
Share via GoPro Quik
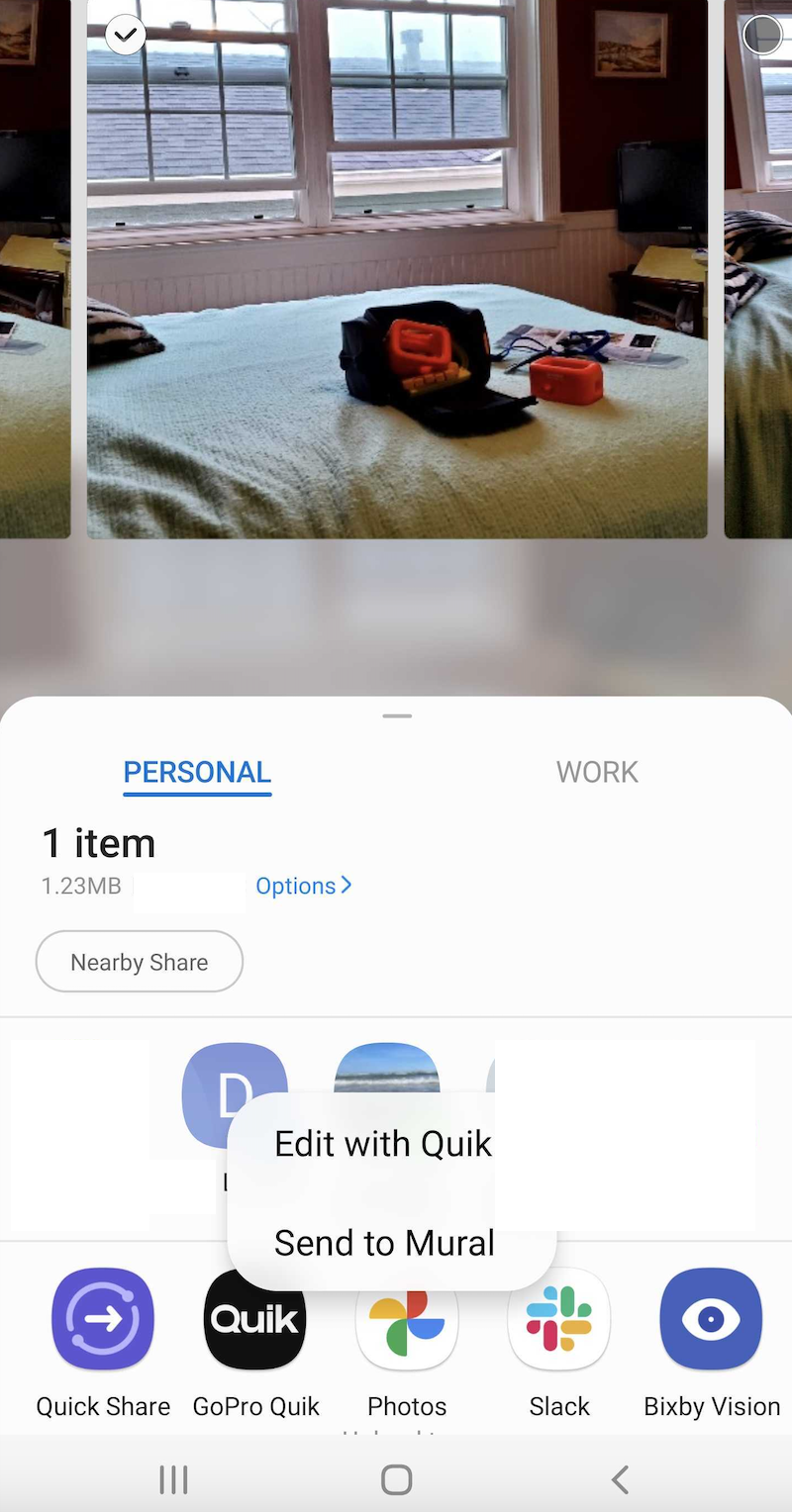click(254, 1319)
